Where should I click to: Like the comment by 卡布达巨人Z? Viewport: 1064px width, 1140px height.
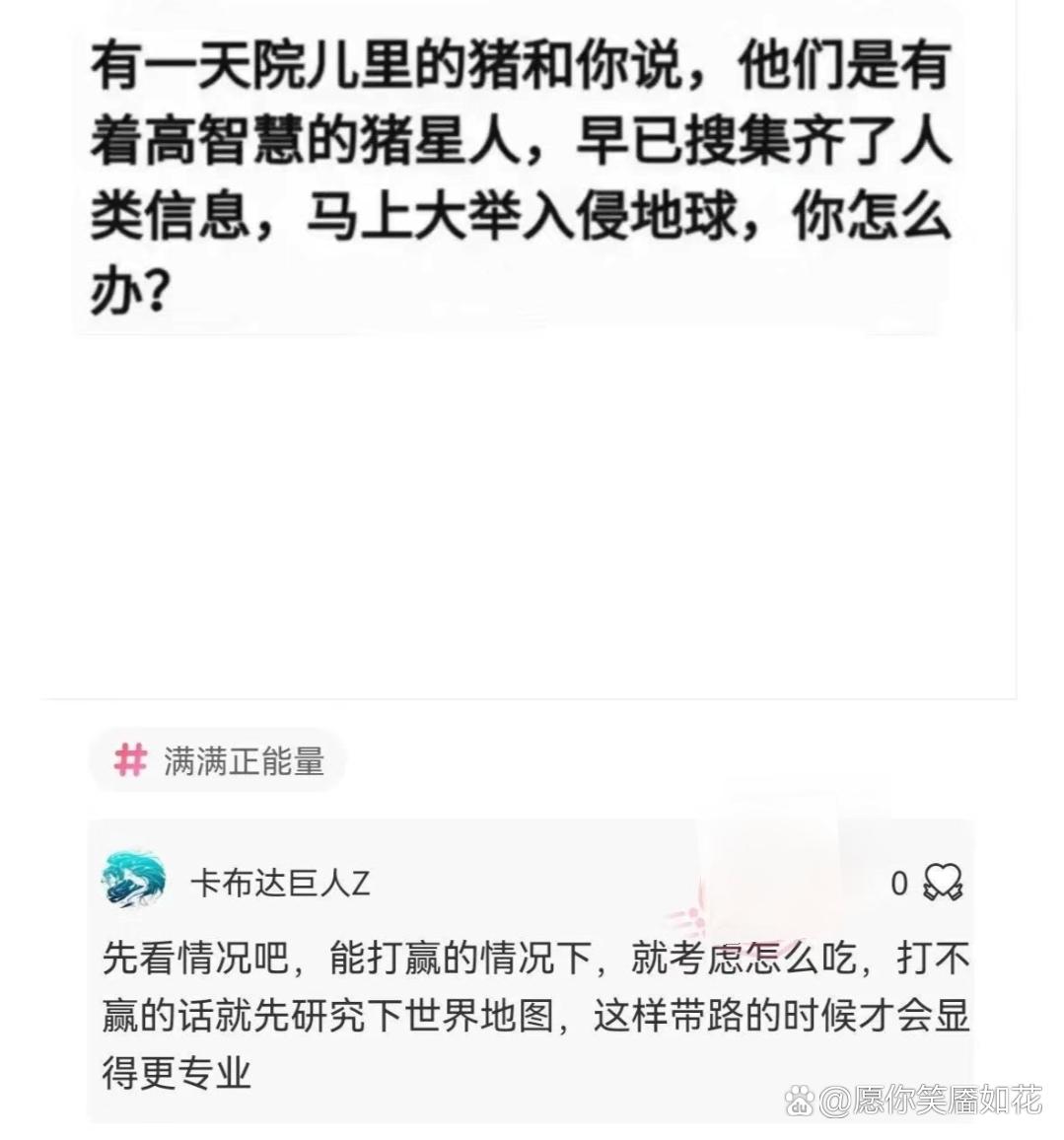(x=941, y=882)
